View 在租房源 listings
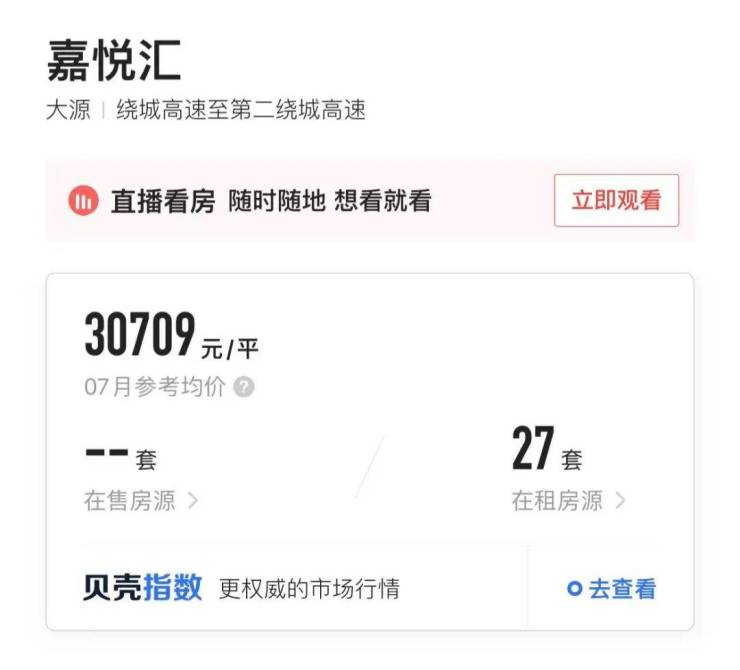The height and width of the screenshot is (670, 740). (x=568, y=500)
